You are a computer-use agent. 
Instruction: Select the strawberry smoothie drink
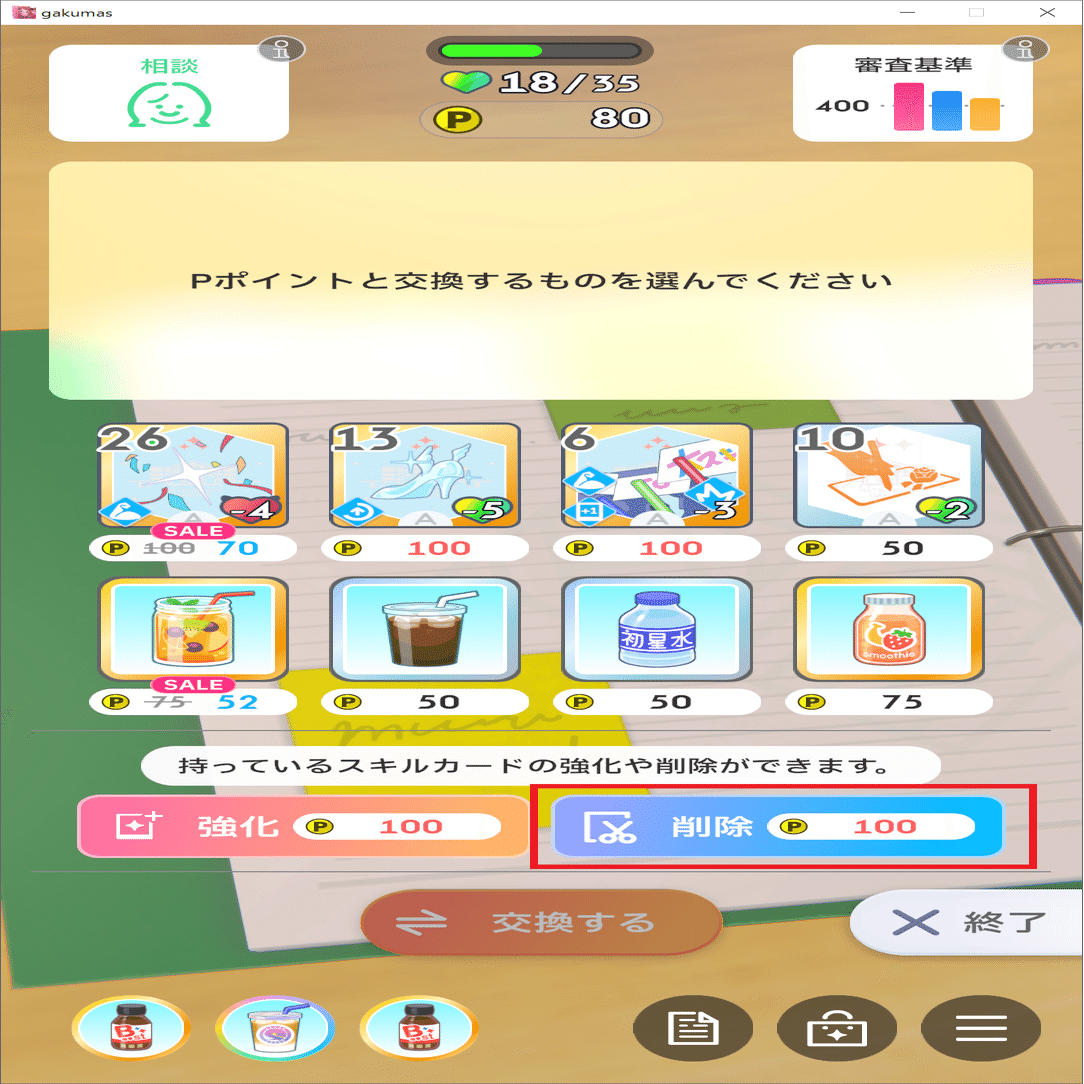click(889, 630)
